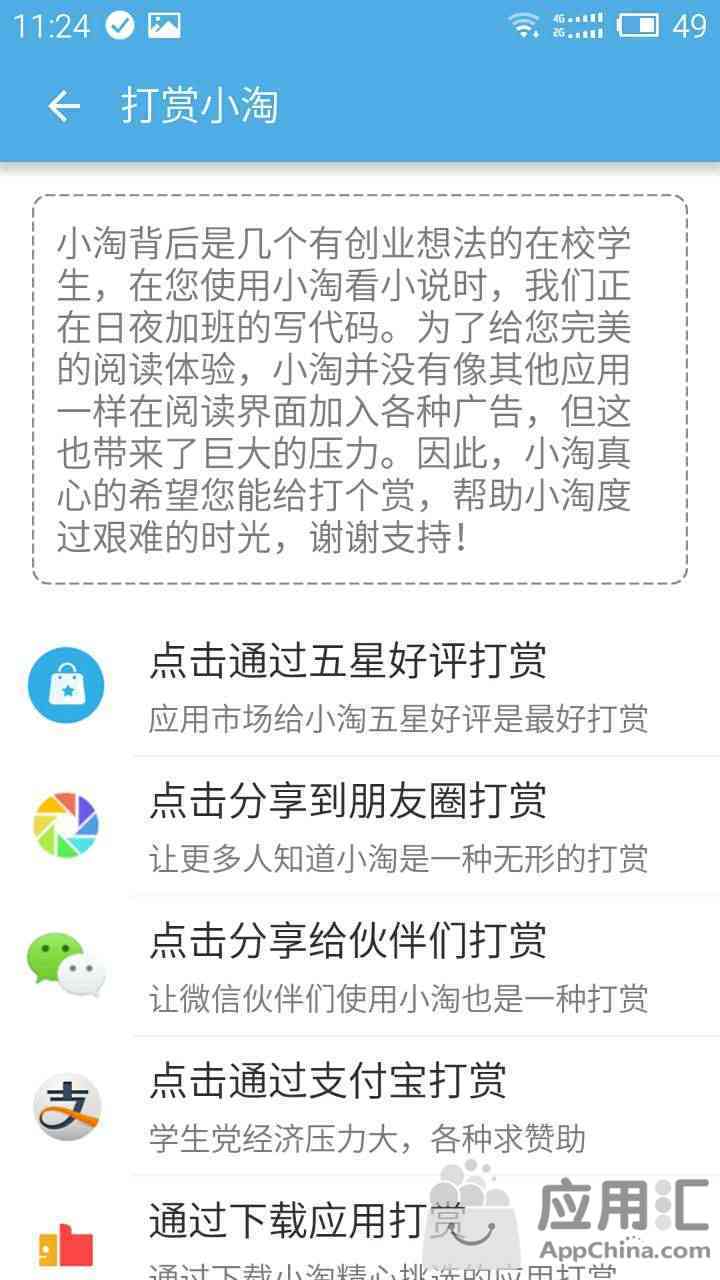Select 点击分享到朋友圈打赏 option

(x=360, y=826)
